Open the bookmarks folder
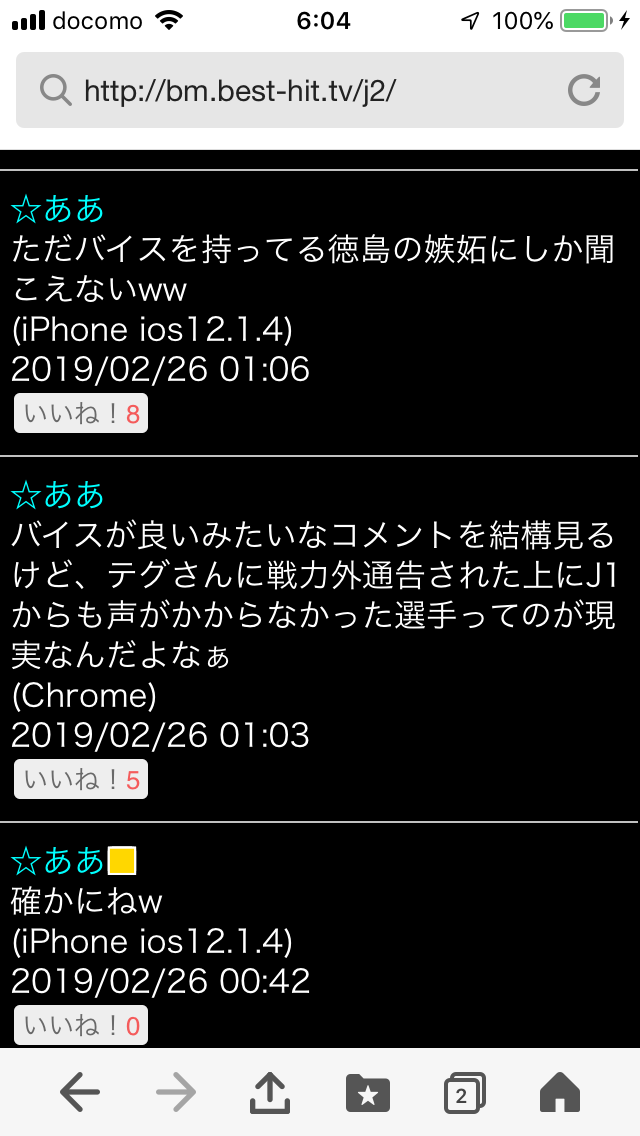This screenshot has height=1136, width=640. 367,1093
